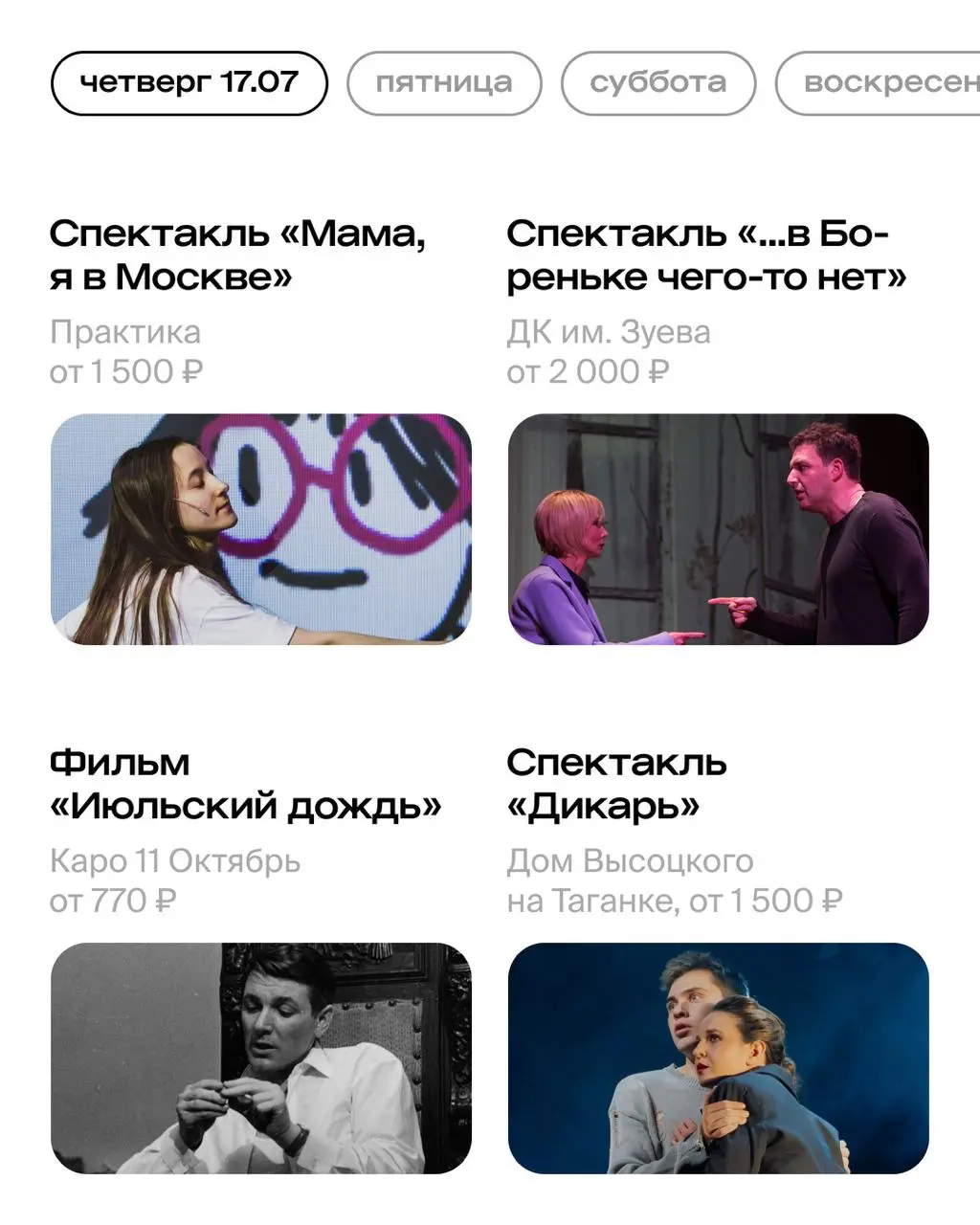This screenshot has height=1225, width=980.
Task: Switch to the «суббота» day filter
Action: (x=657, y=83)
